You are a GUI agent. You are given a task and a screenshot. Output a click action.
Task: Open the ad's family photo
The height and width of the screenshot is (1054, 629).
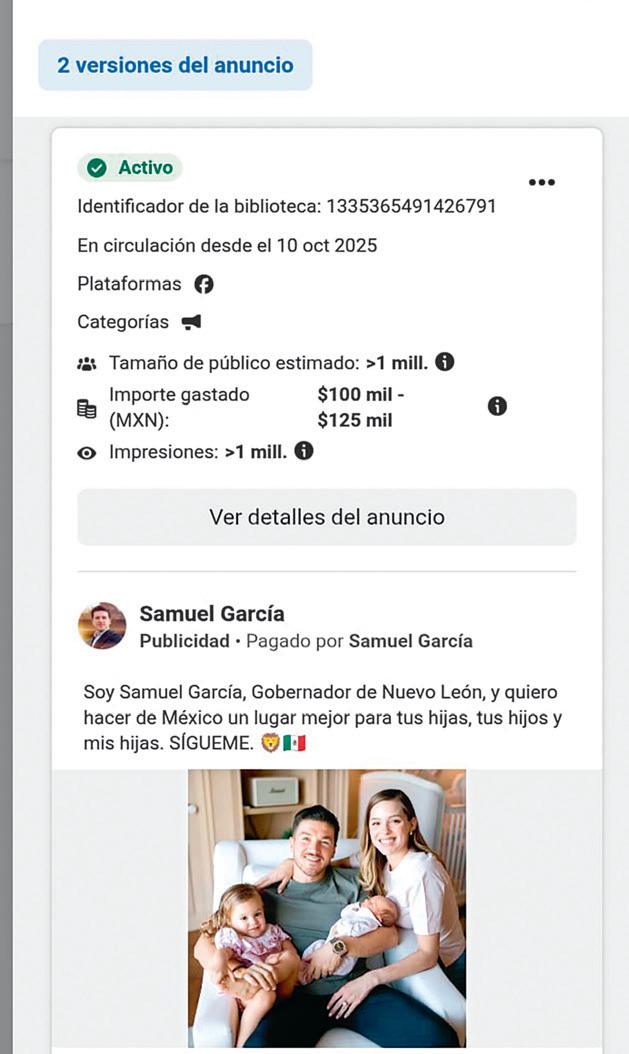point(327,907)
